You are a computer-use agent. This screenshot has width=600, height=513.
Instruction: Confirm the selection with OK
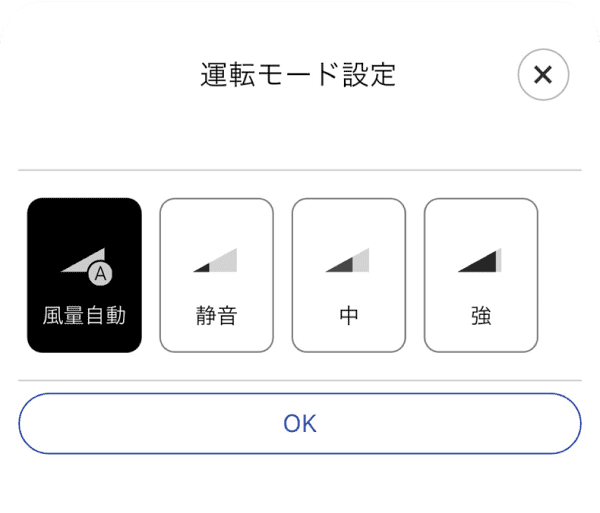coord(299,423)
